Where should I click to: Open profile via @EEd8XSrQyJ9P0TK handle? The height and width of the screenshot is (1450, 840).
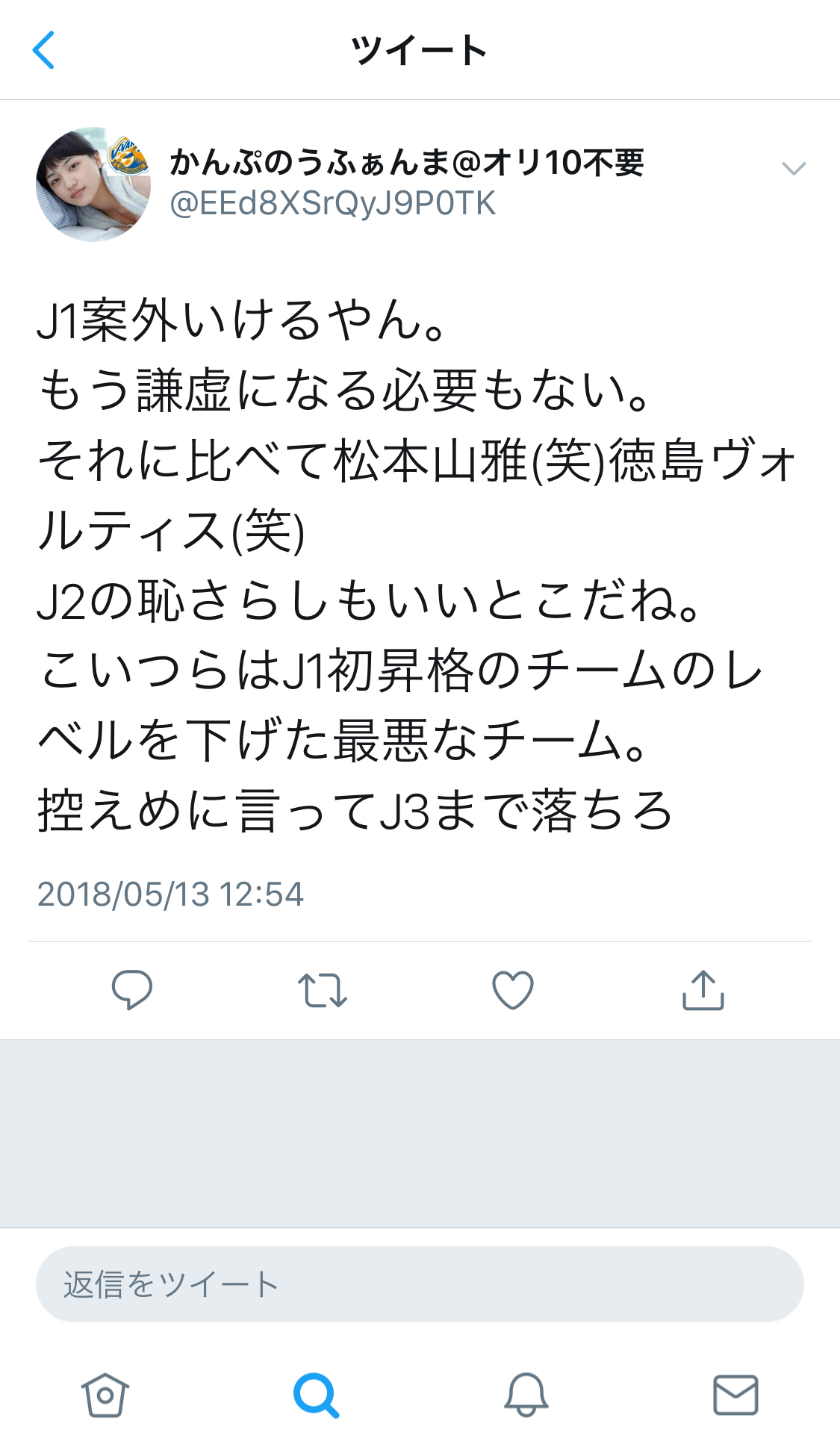(x=333, y=204)
